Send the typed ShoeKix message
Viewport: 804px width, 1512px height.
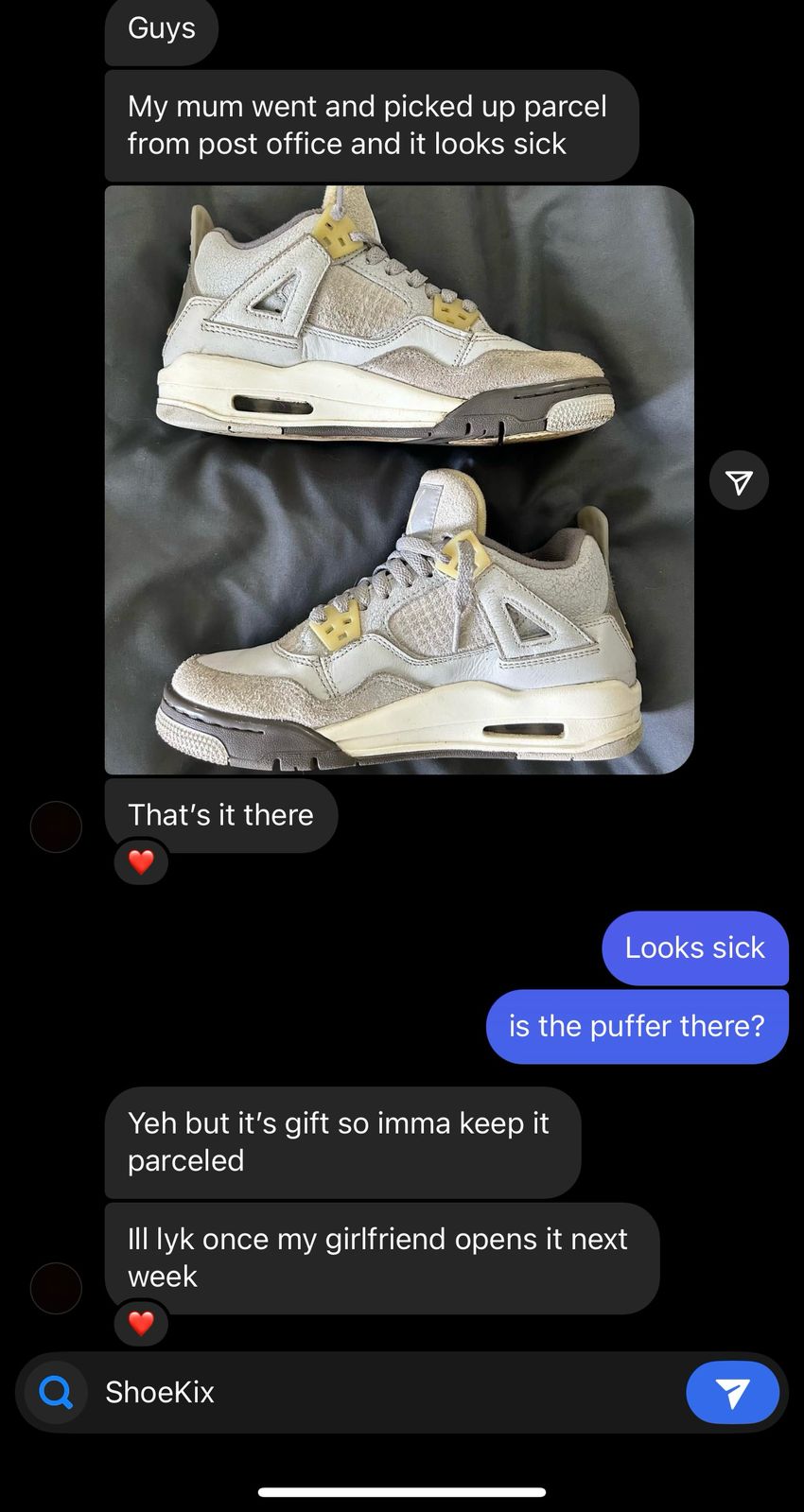732,1392
